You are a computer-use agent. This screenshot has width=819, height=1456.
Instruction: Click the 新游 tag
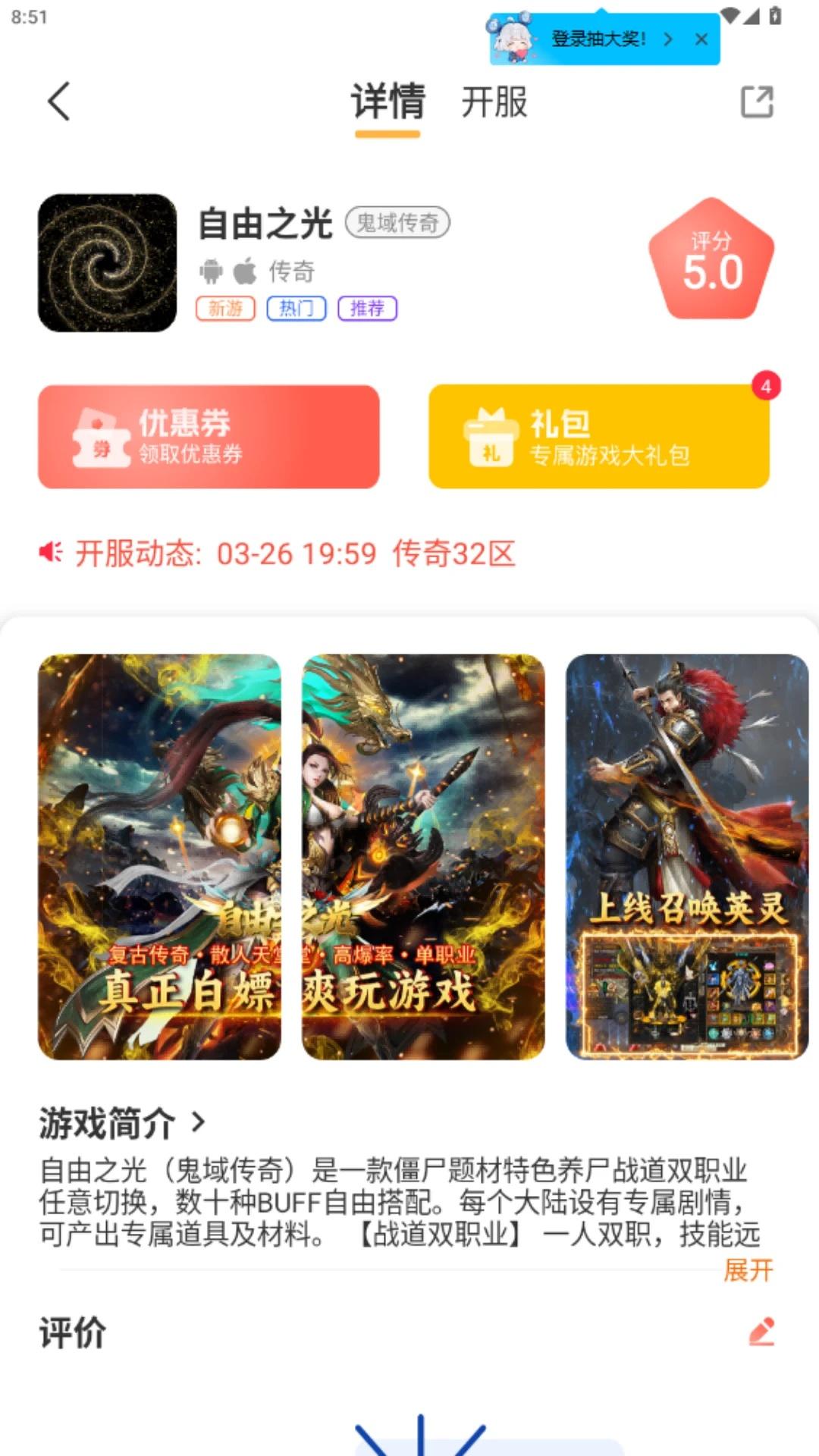[226, 309]
